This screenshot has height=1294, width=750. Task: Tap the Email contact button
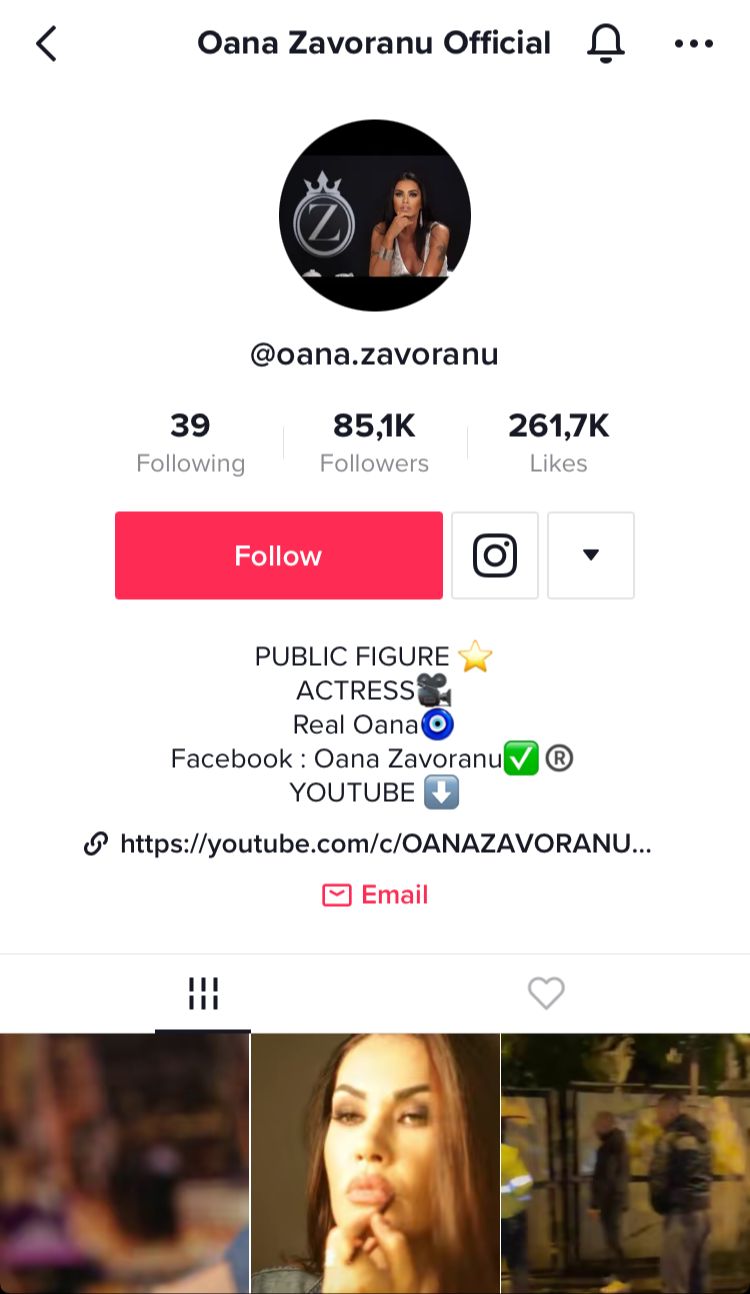point(375,895)
